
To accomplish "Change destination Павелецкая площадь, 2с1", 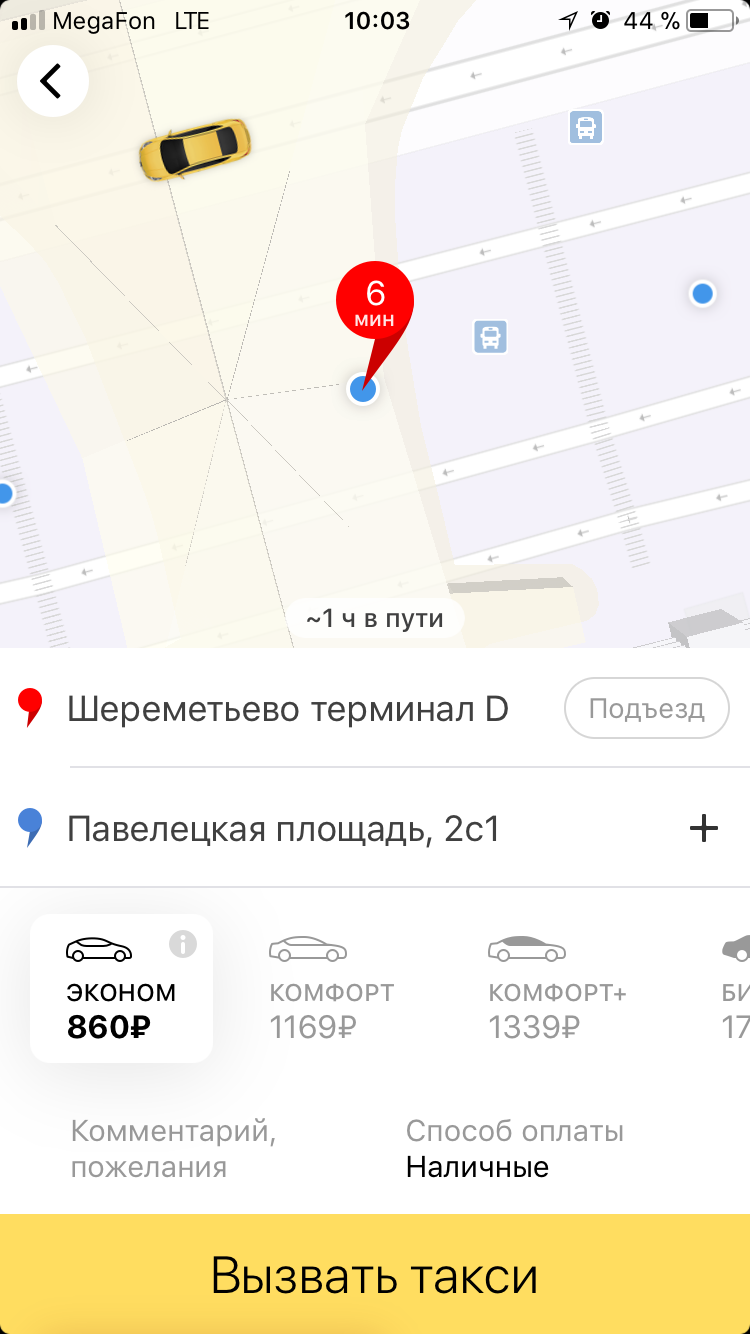I will (283, 829).
